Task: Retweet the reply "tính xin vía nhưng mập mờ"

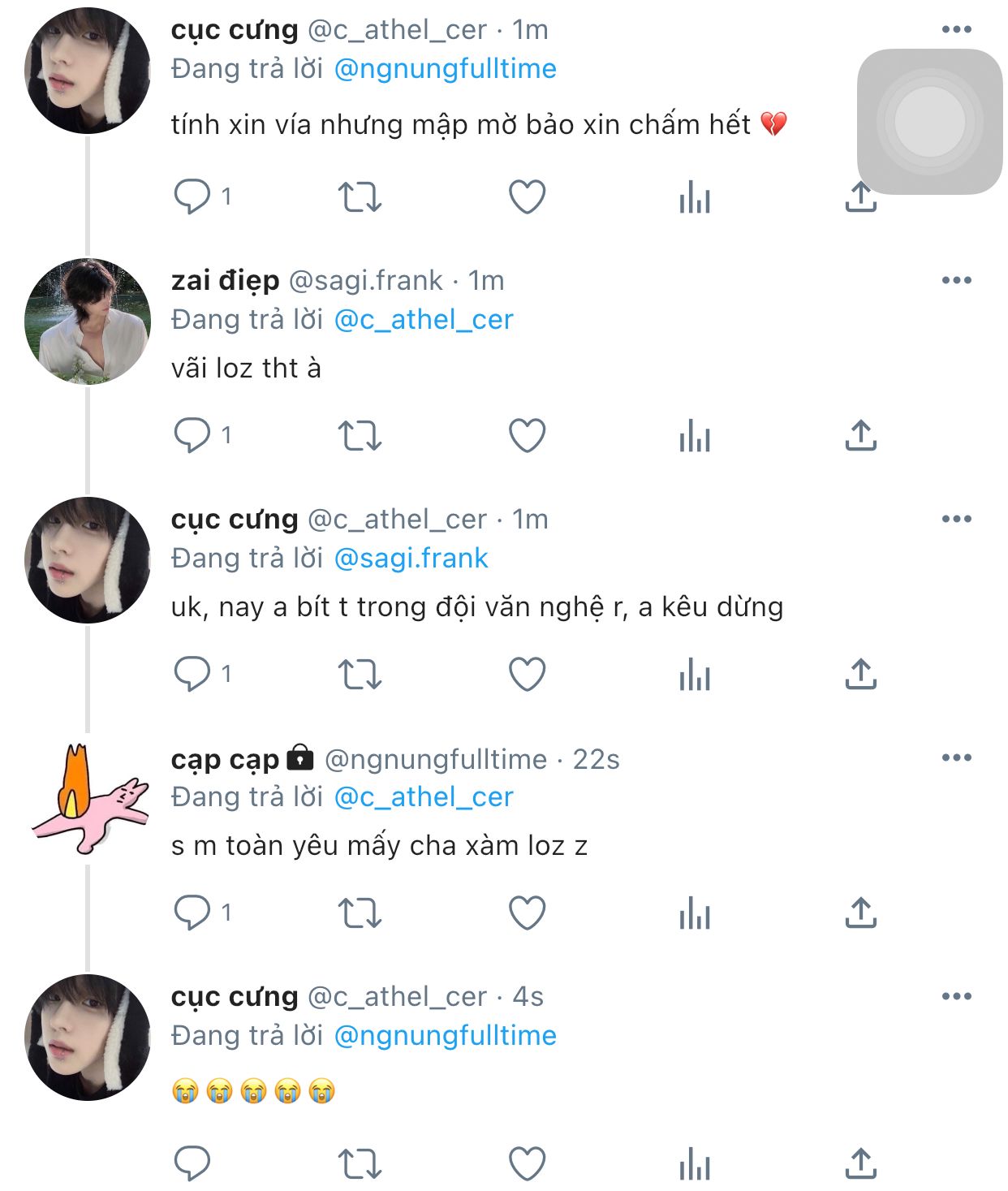Action: coord(360,197)
